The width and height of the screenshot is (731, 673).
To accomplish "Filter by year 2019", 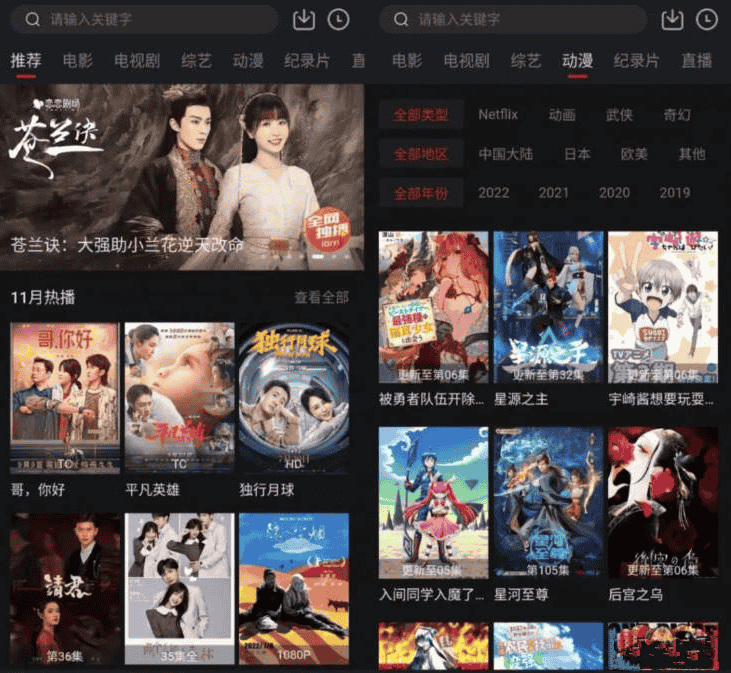I will click(675, 193).
